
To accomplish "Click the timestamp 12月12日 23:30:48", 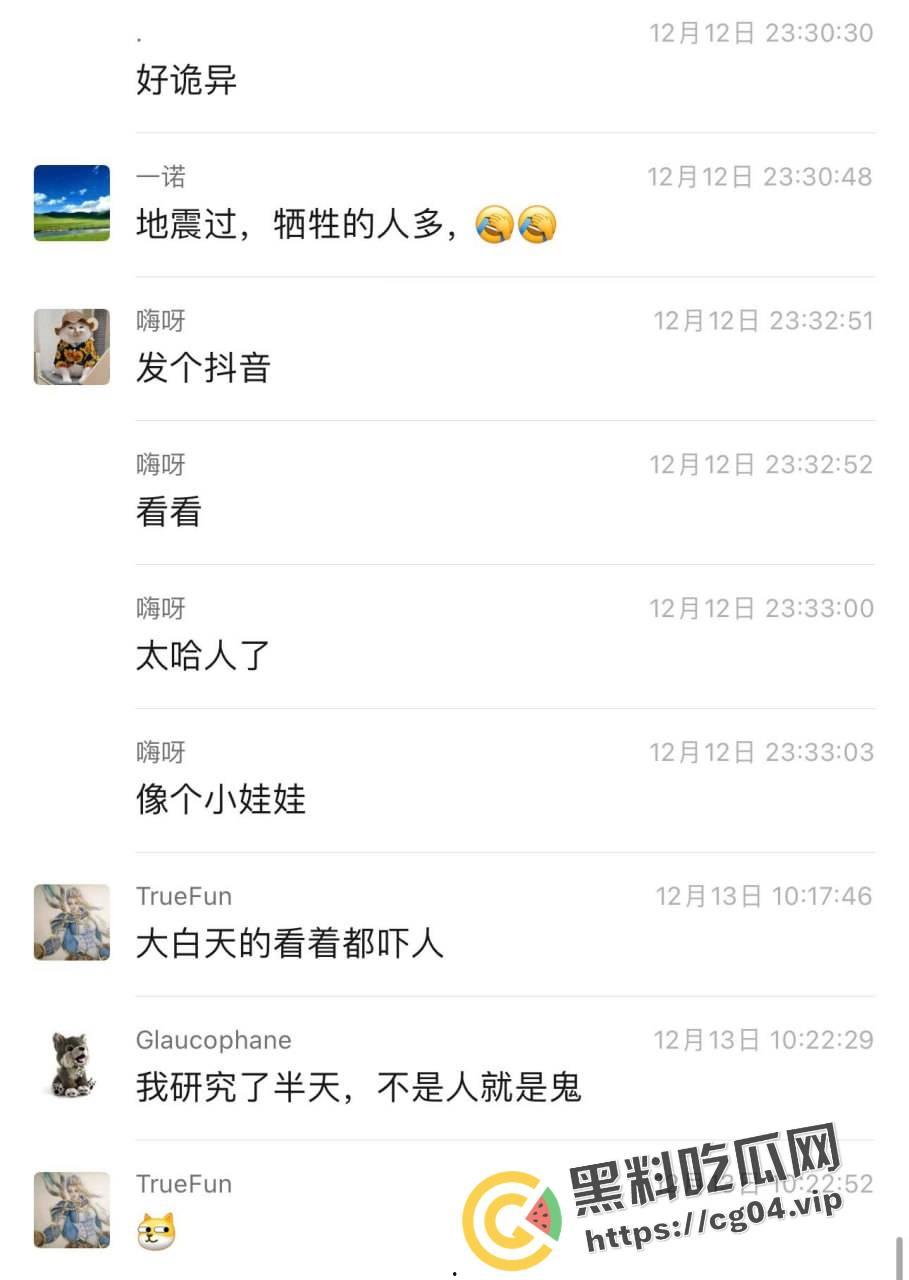I will coord(764,176).
